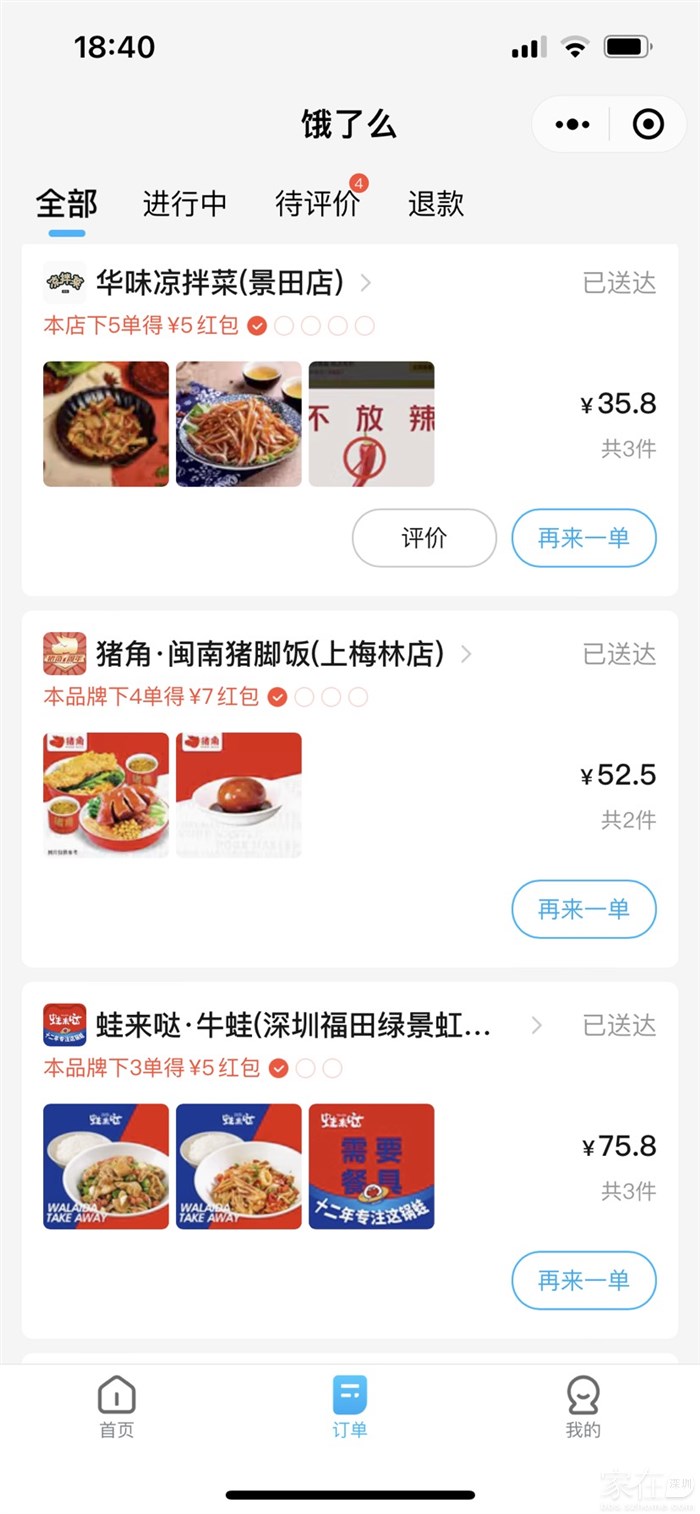View the ¥35.8 order's first dish photo
Screen dimensions: 700x1514
106,424
